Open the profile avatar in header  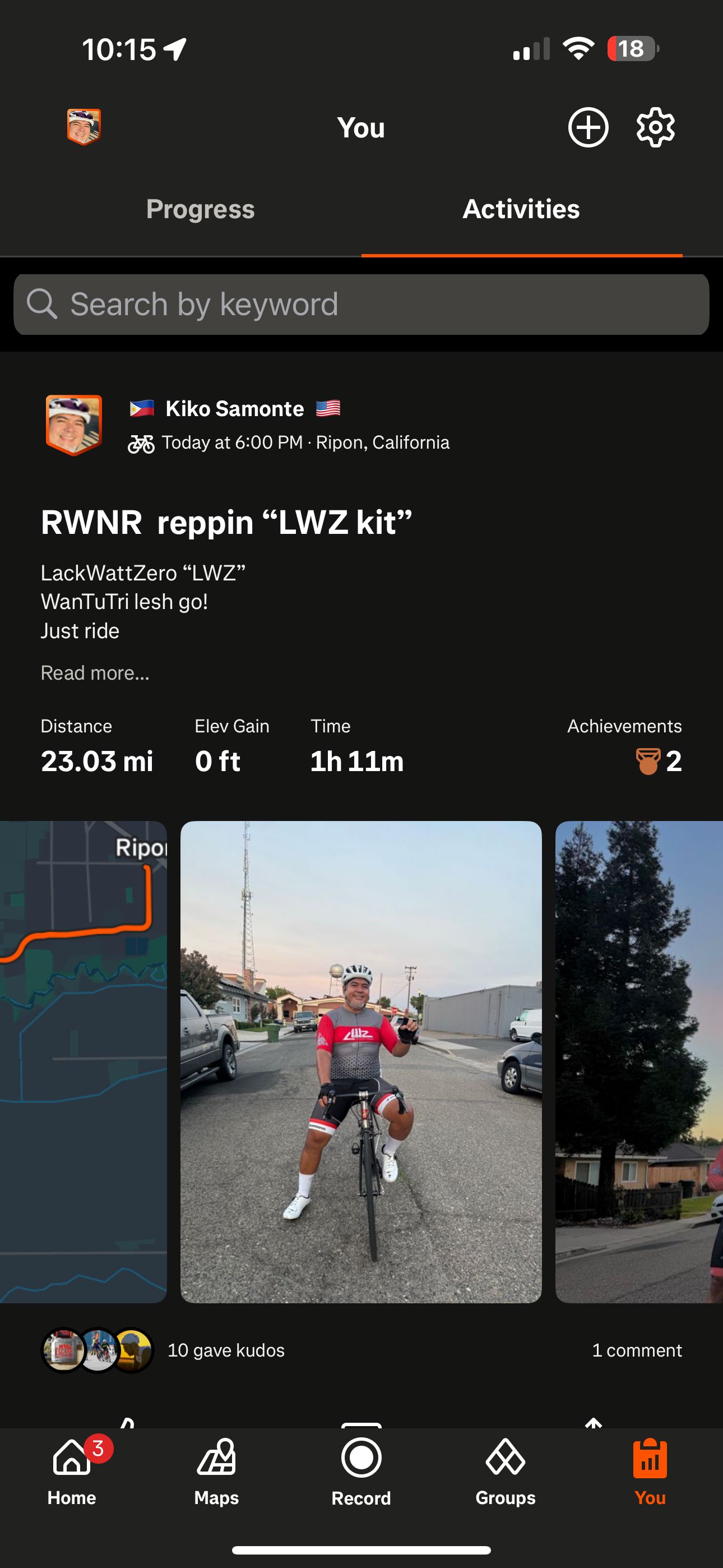84,127
